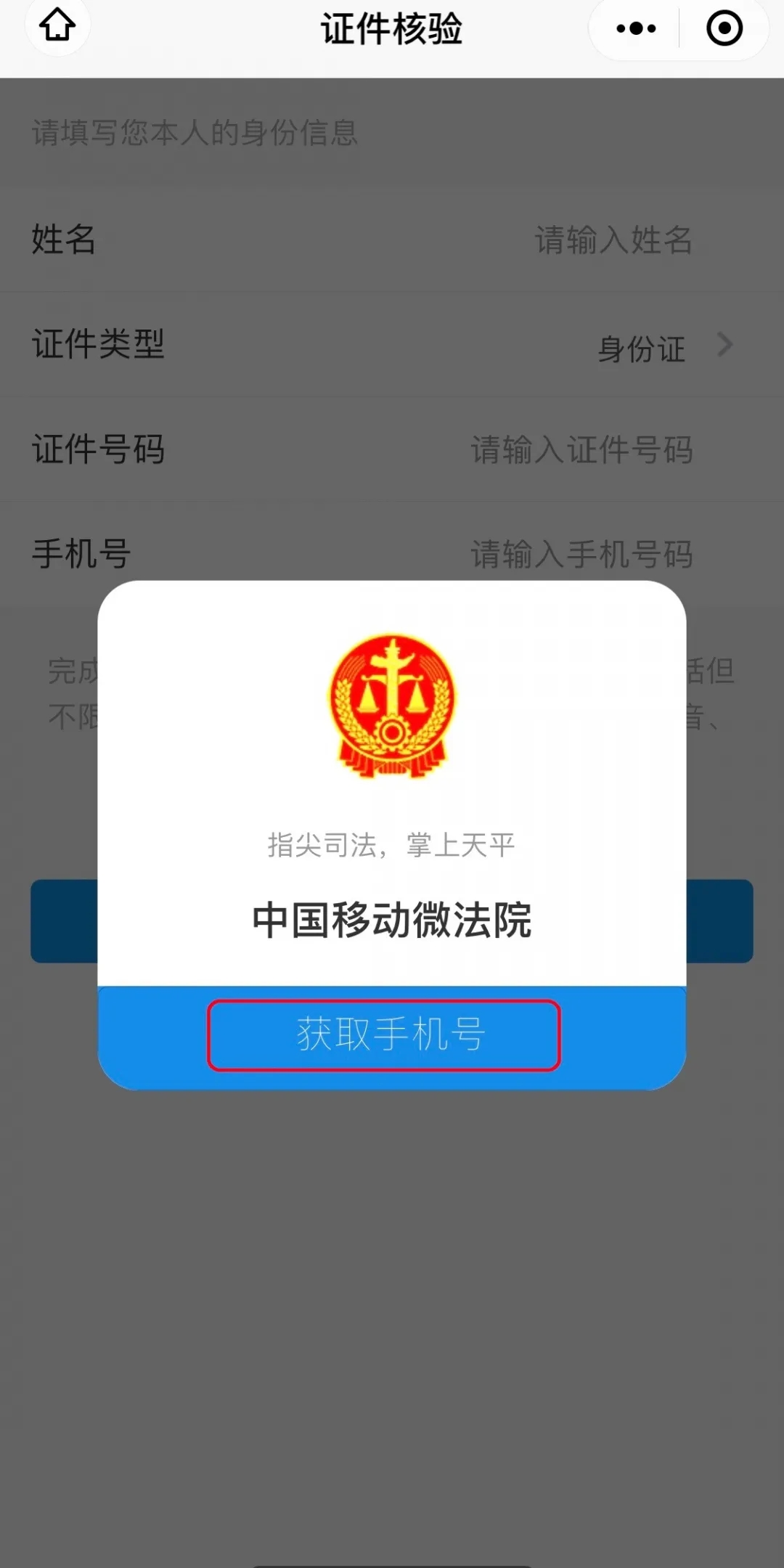
Task: Close the mini program via circle icon
Action: click(x=724, y=29)
